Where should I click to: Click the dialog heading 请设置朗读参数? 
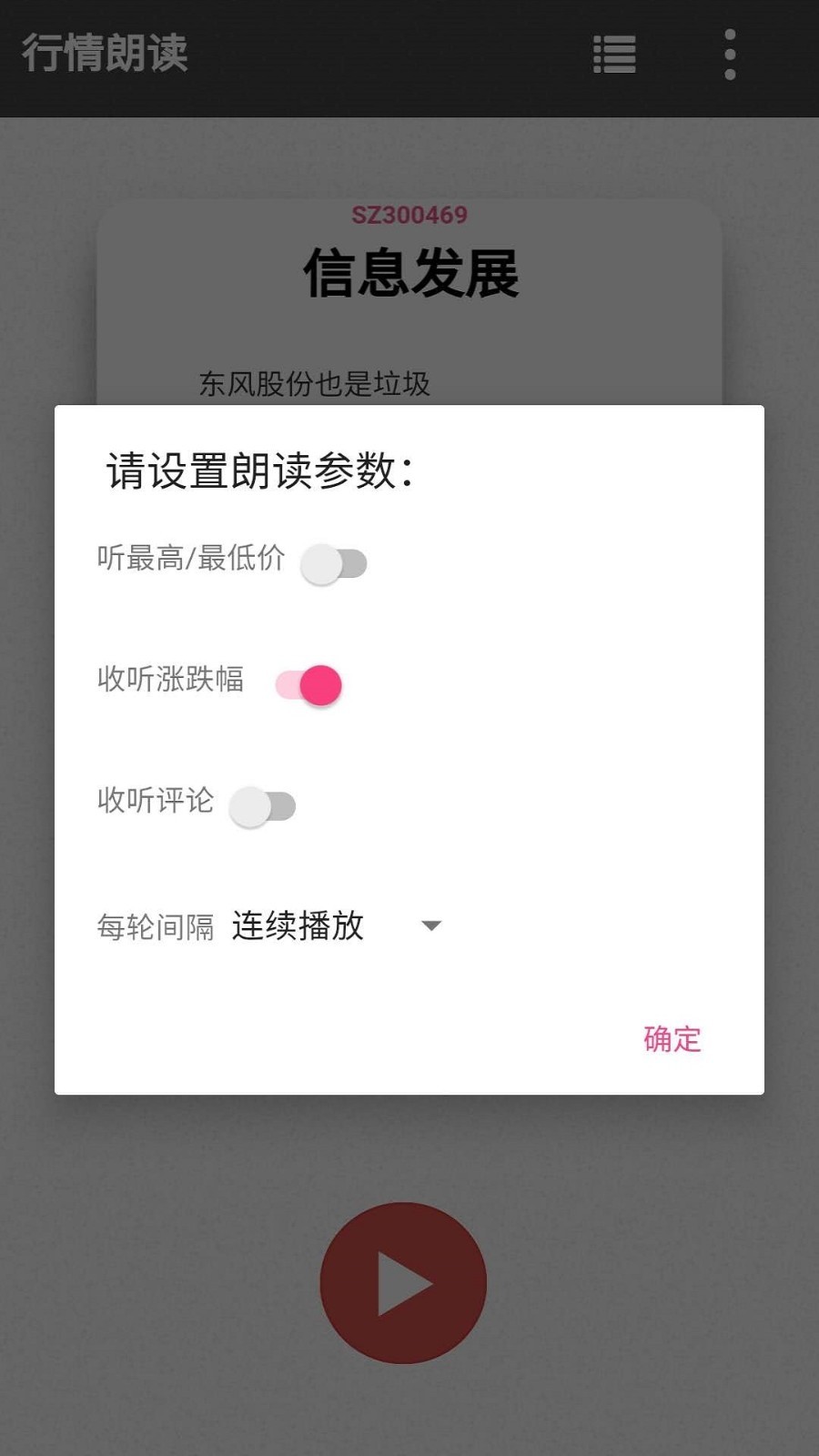258,470
